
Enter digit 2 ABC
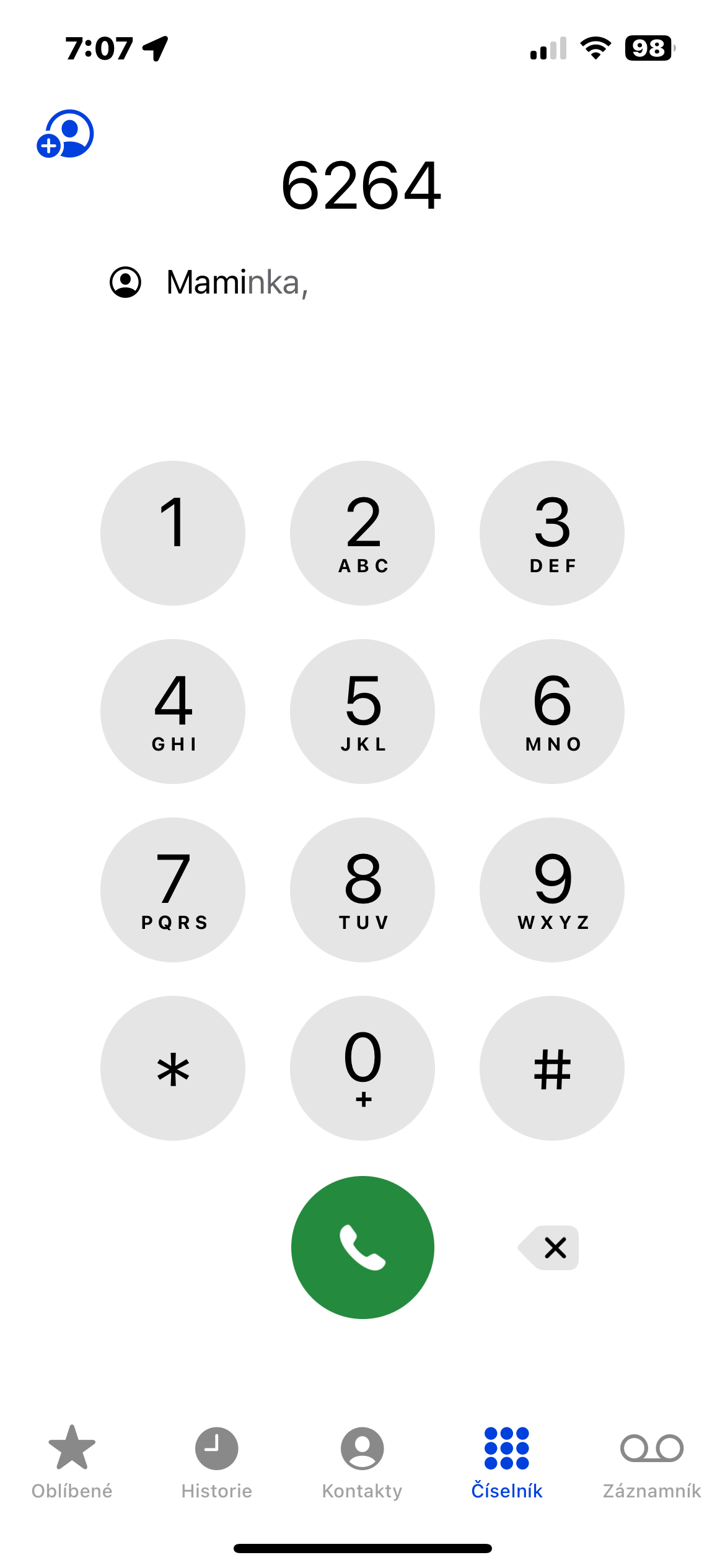pos(362,533)
